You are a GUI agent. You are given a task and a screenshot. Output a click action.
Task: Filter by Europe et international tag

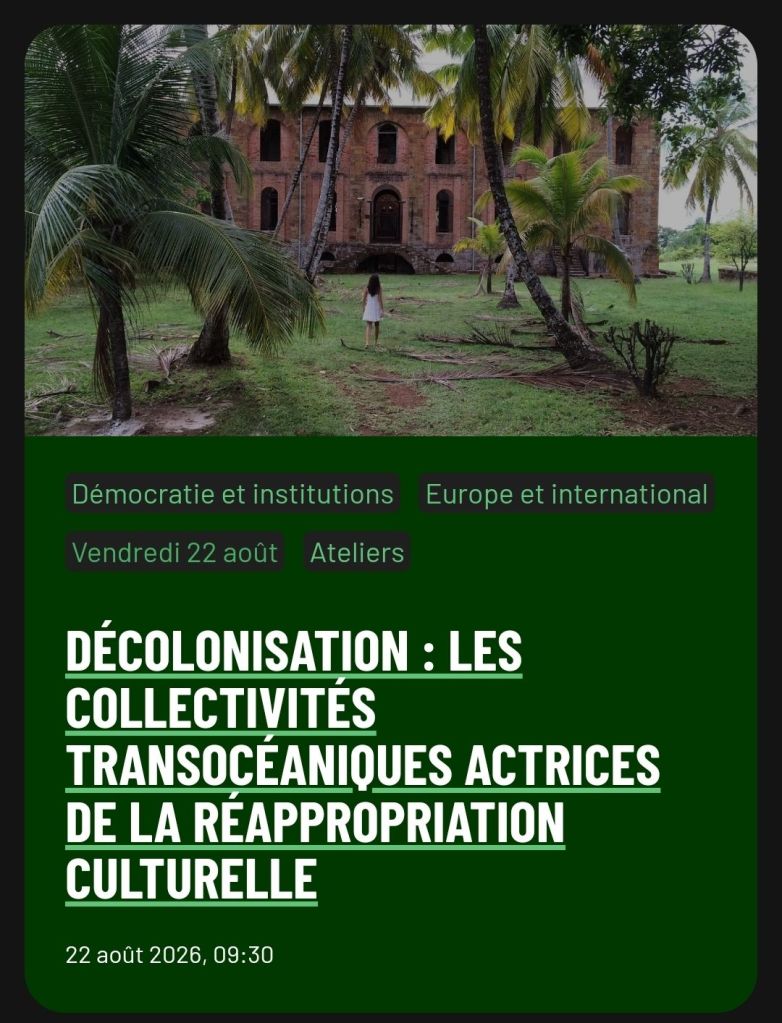(566, 494)
